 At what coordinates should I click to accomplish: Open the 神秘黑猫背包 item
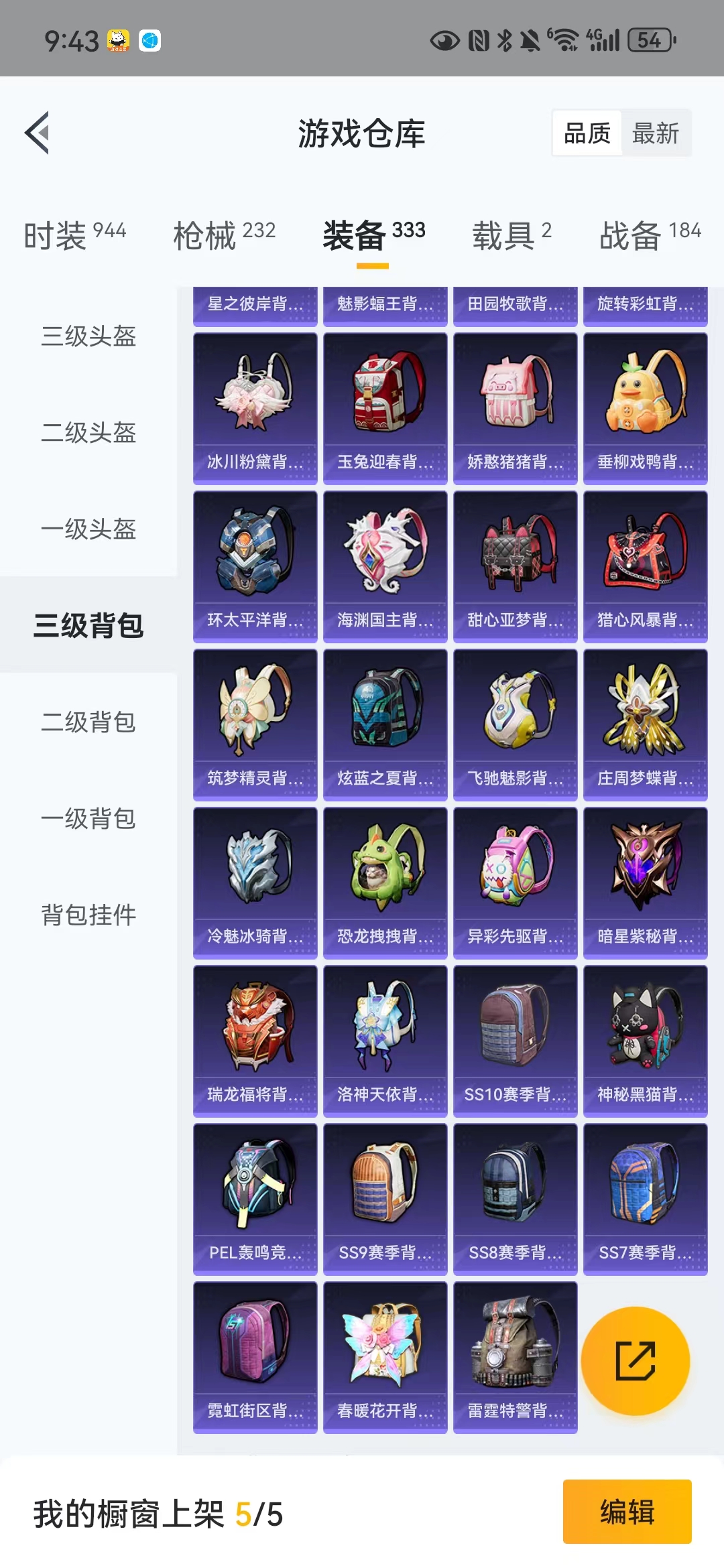[646, 1041]
